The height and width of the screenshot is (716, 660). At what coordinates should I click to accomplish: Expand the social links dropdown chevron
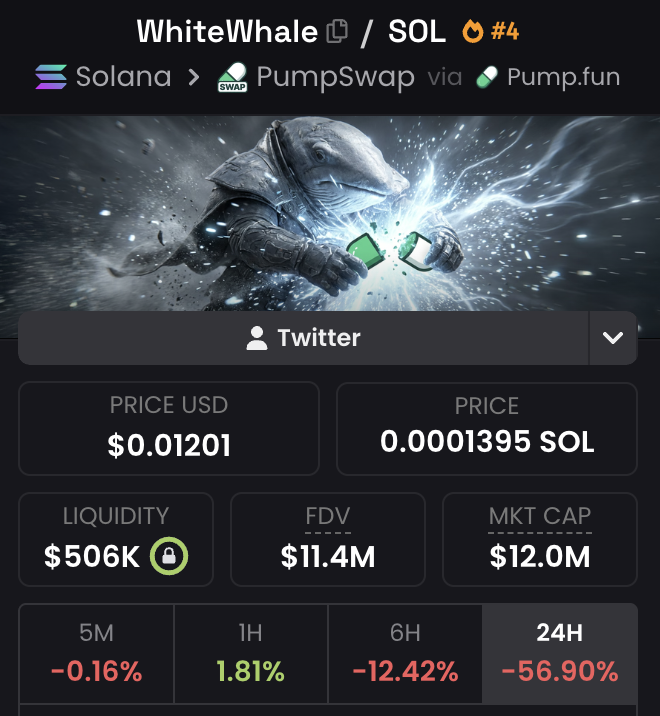pyautogui.click(x=613, y=338)
